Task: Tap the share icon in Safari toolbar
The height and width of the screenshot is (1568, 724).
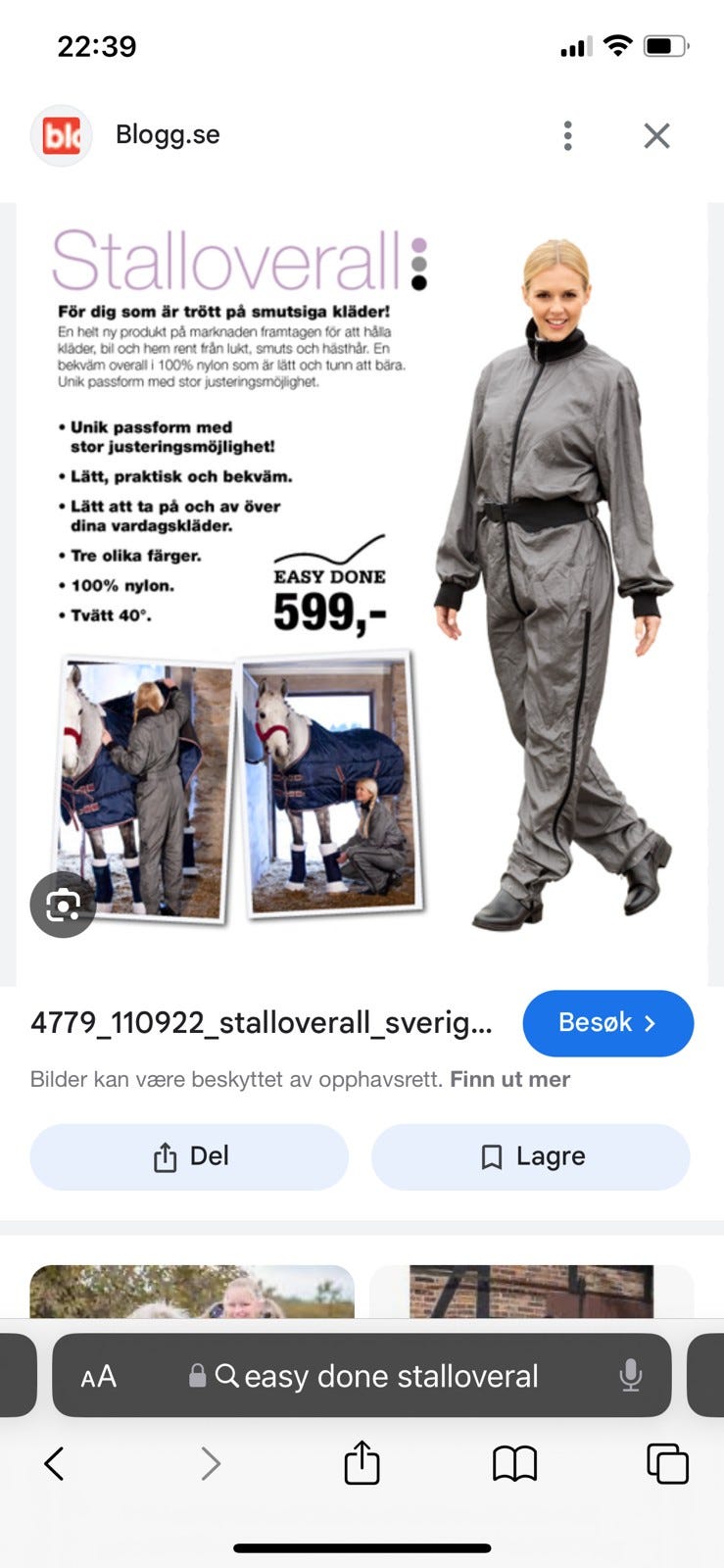Action: (362, 1464)
